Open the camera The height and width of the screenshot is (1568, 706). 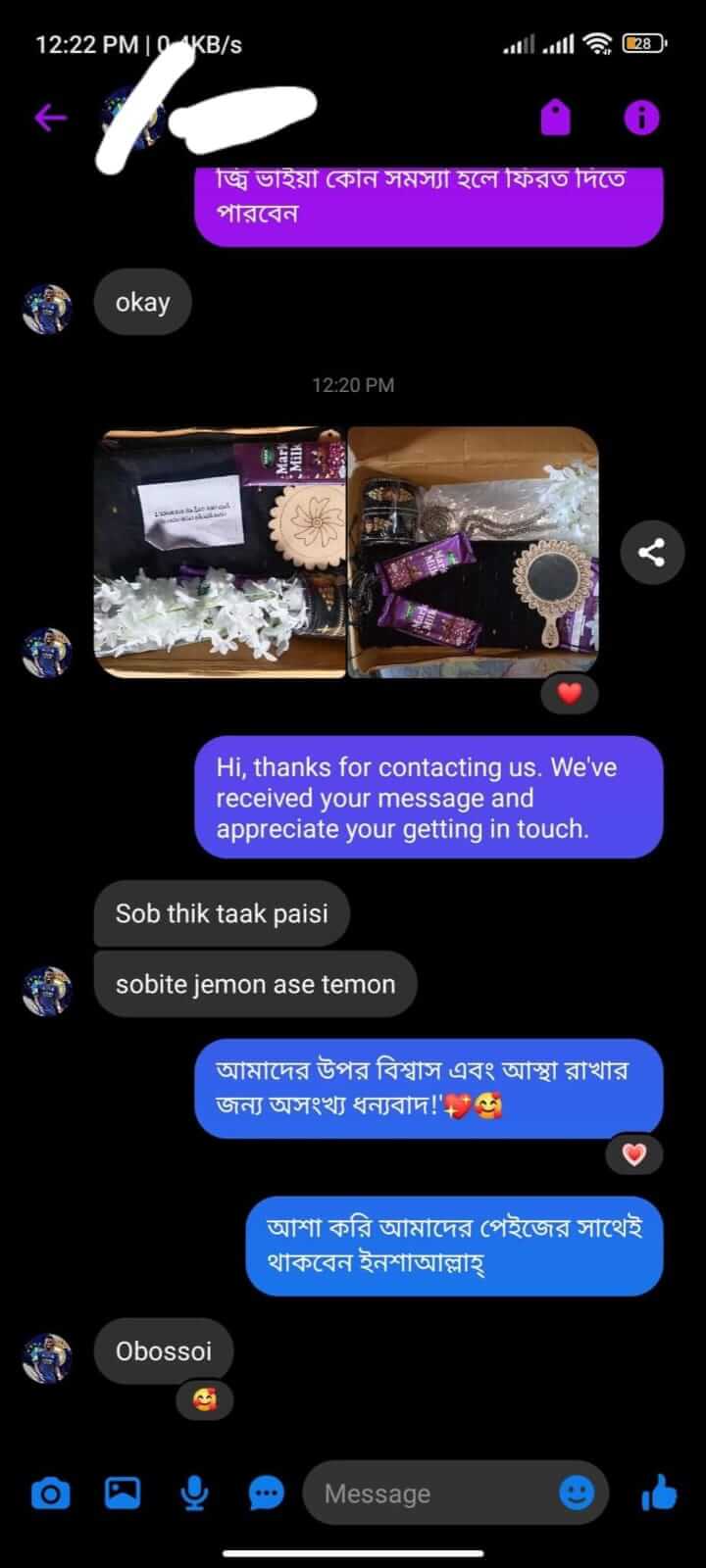coord(50,1494)
